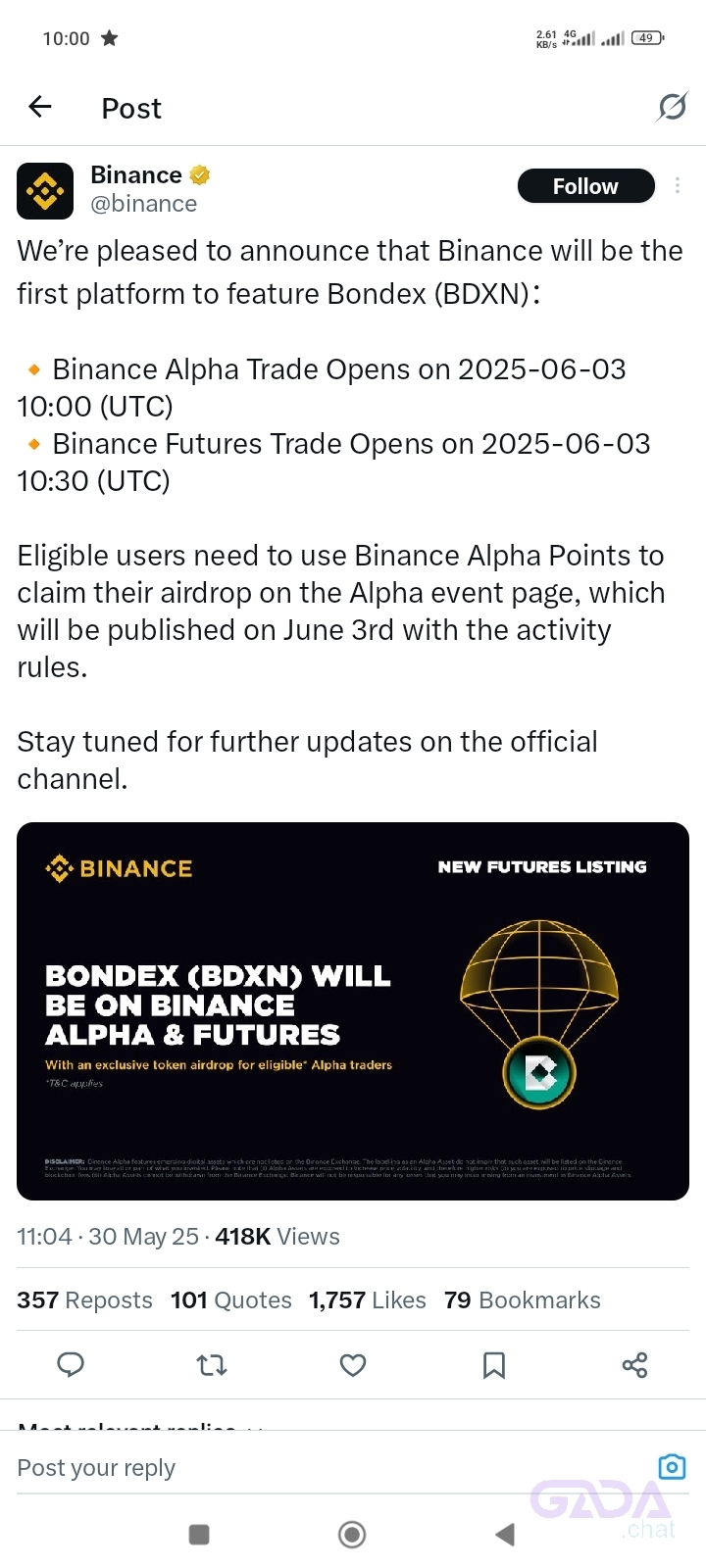Open recent apps with the square button

click(199, 1535)
